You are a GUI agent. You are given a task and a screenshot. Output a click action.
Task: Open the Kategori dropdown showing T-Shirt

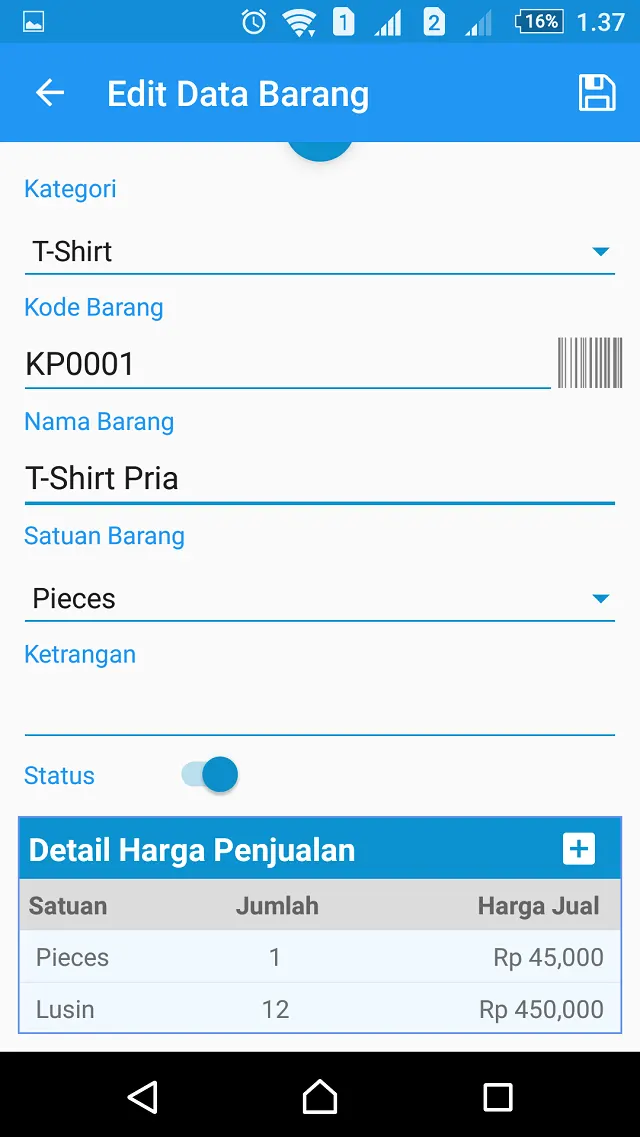[x=320, y=252]
